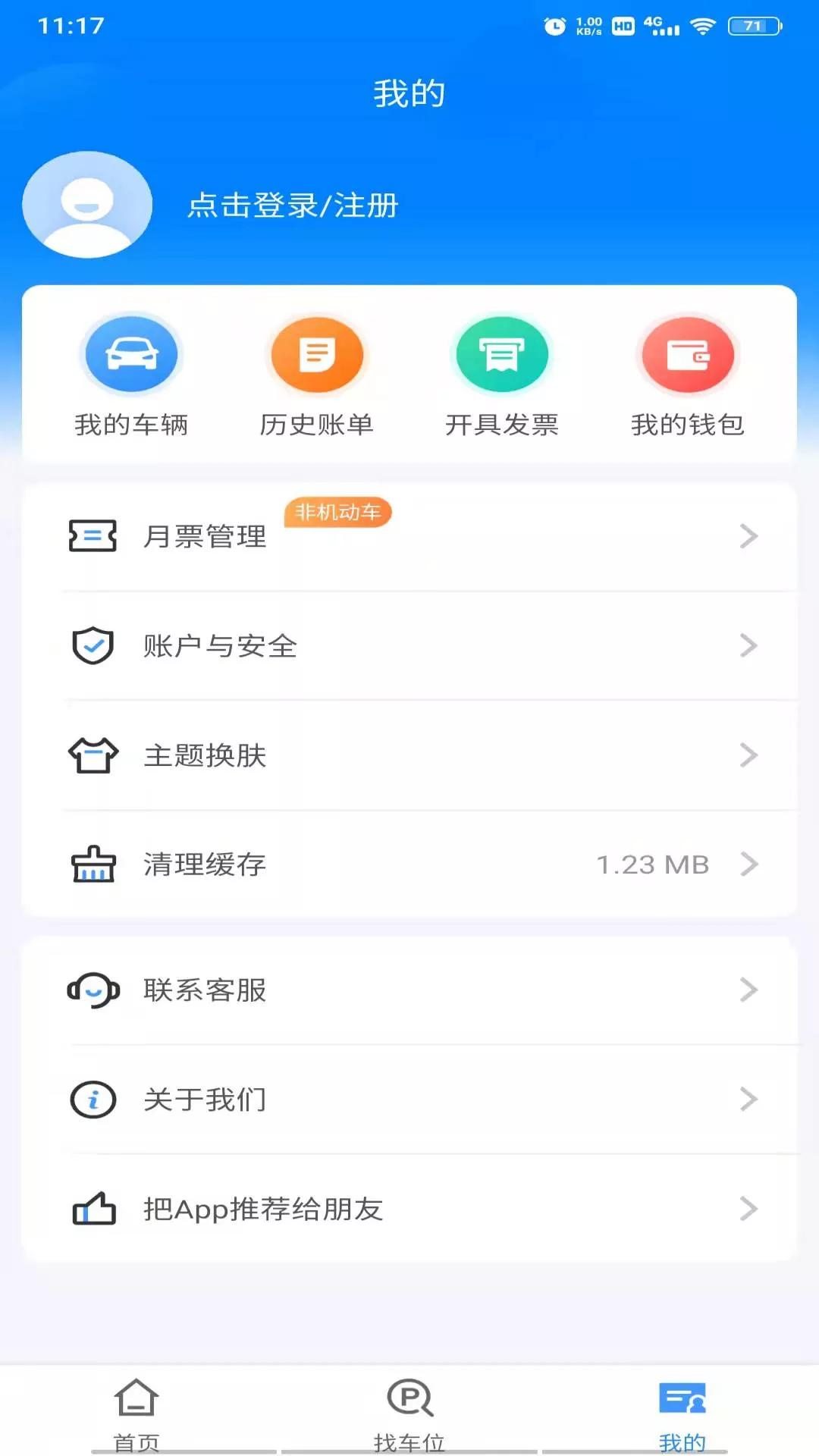Tap the default profile avatar
The width and height of the screenshot is (819, 1456).
(x=87, y=205)
